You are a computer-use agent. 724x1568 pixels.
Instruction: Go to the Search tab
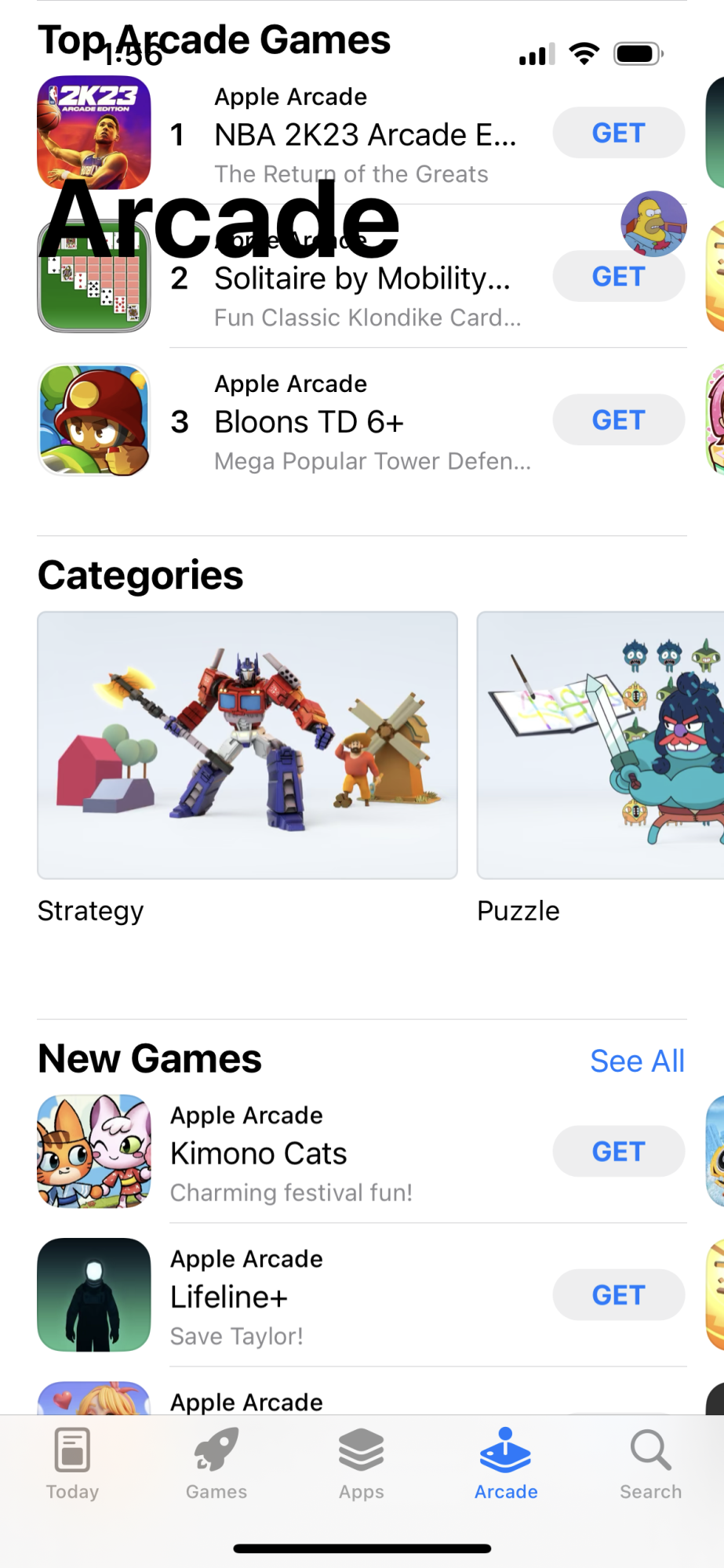click(650, 1463)
